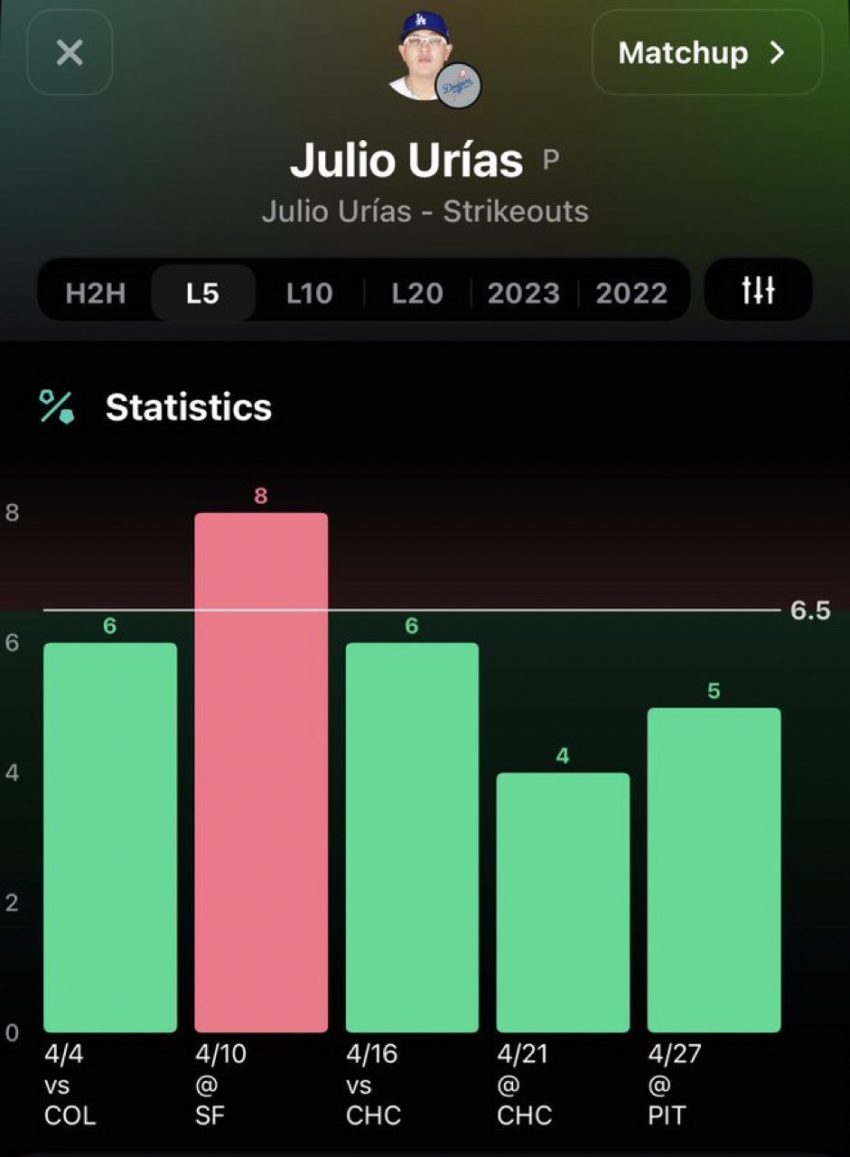Switch to the L10 tab
The image size is (850, 1157).
[x=309, y=293]
